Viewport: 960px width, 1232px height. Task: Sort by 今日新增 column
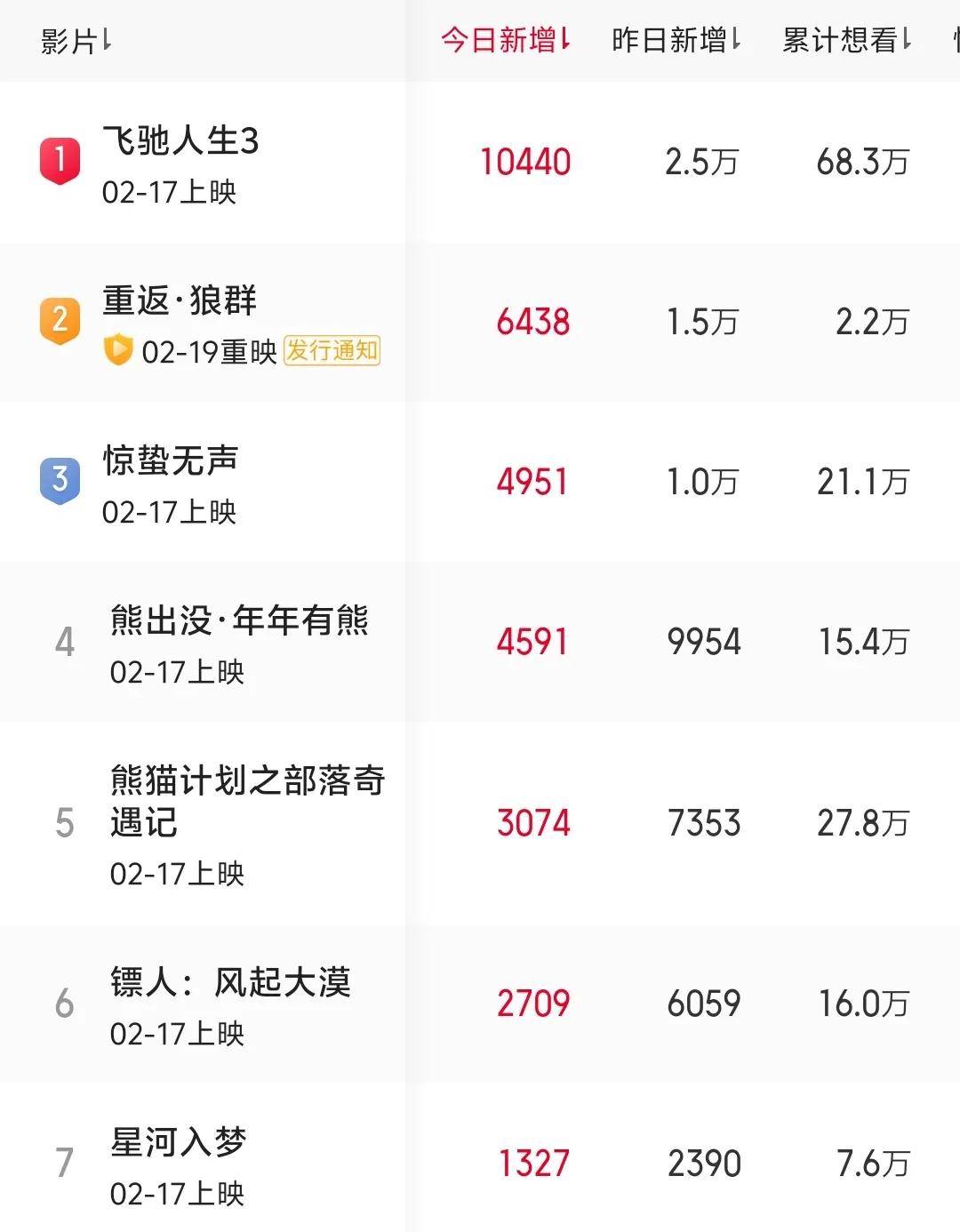pyautogui.click(x=505, y=40)
